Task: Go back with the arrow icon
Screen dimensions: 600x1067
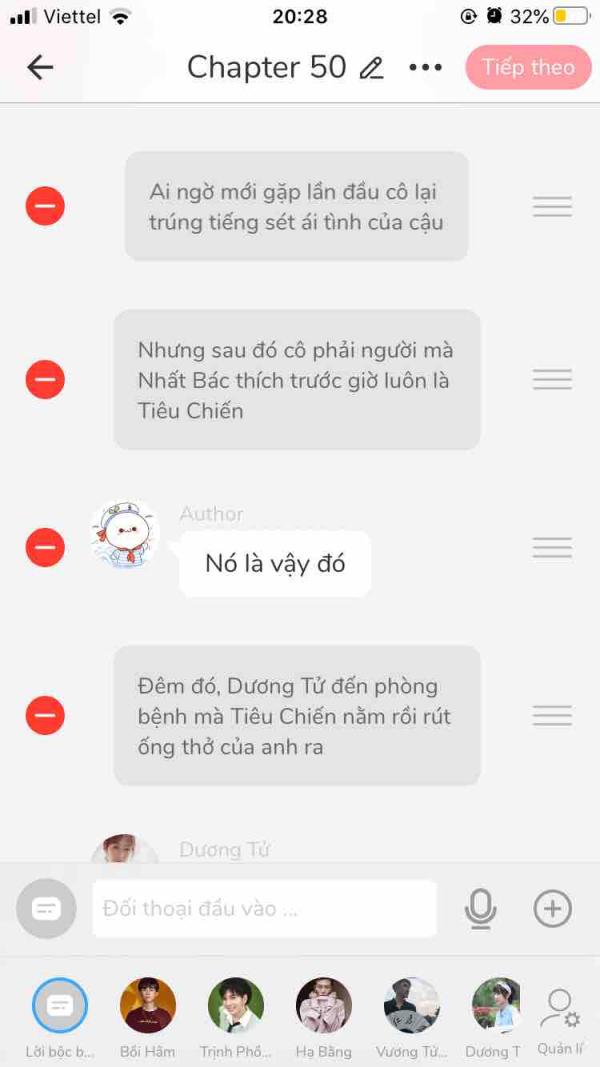Action: (40, 67)
